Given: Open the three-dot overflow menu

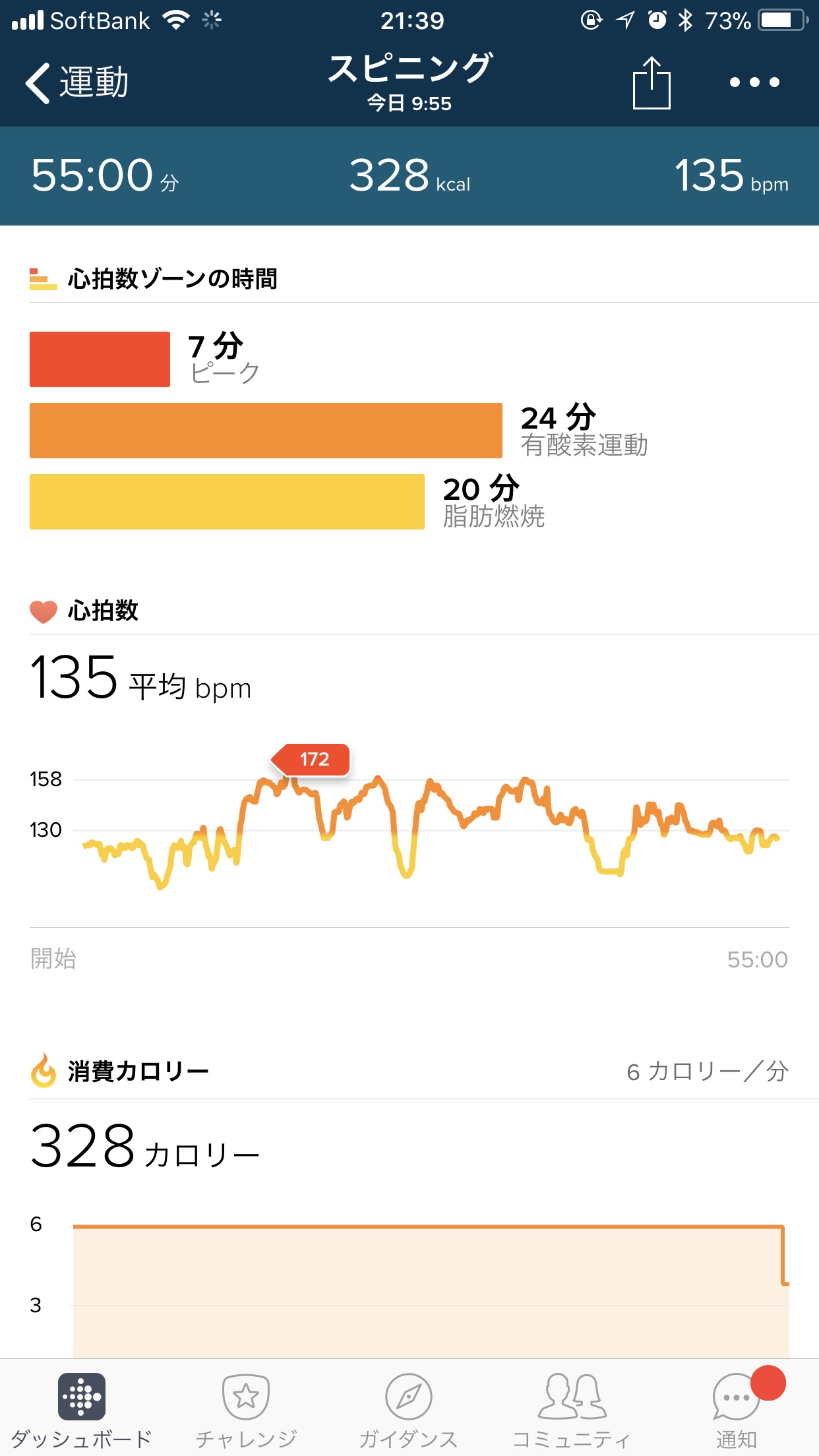Looking at the screenshot, I should point(754,83).
